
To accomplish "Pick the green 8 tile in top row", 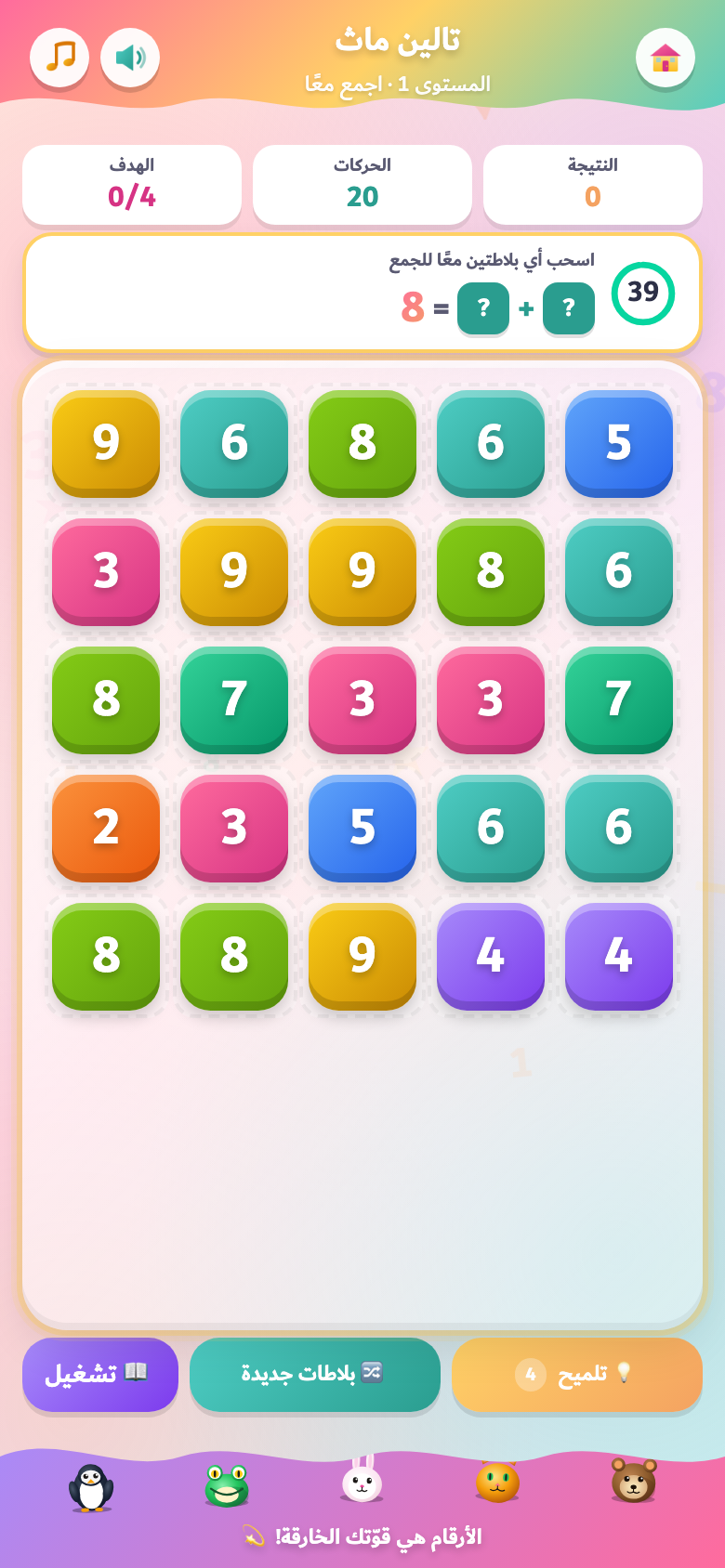I will [362, 443].
